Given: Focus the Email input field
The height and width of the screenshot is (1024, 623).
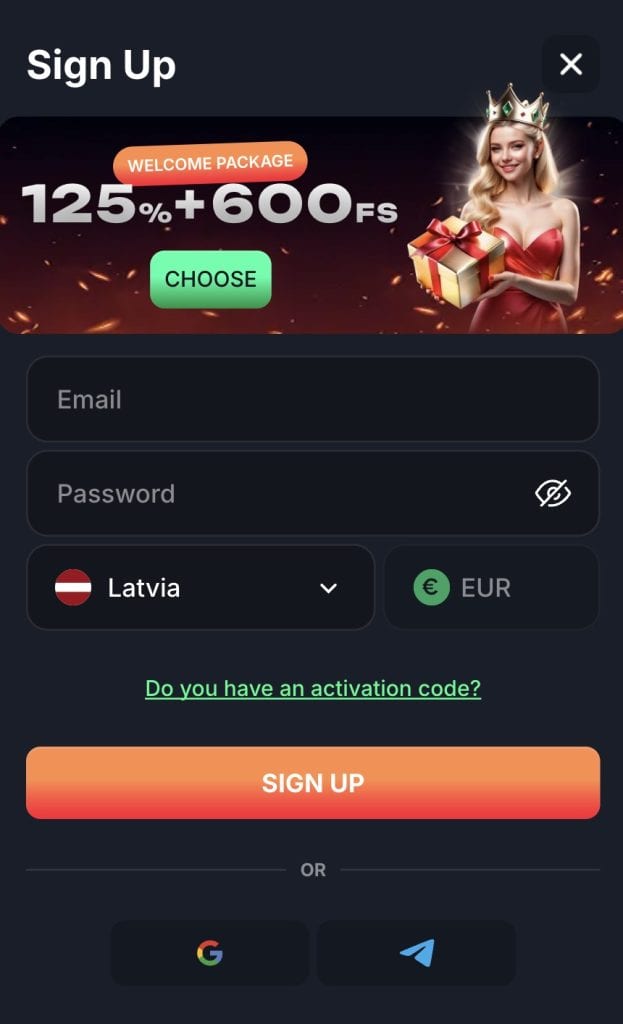Looking at the screenshot, I should click(x=312, y=399).
